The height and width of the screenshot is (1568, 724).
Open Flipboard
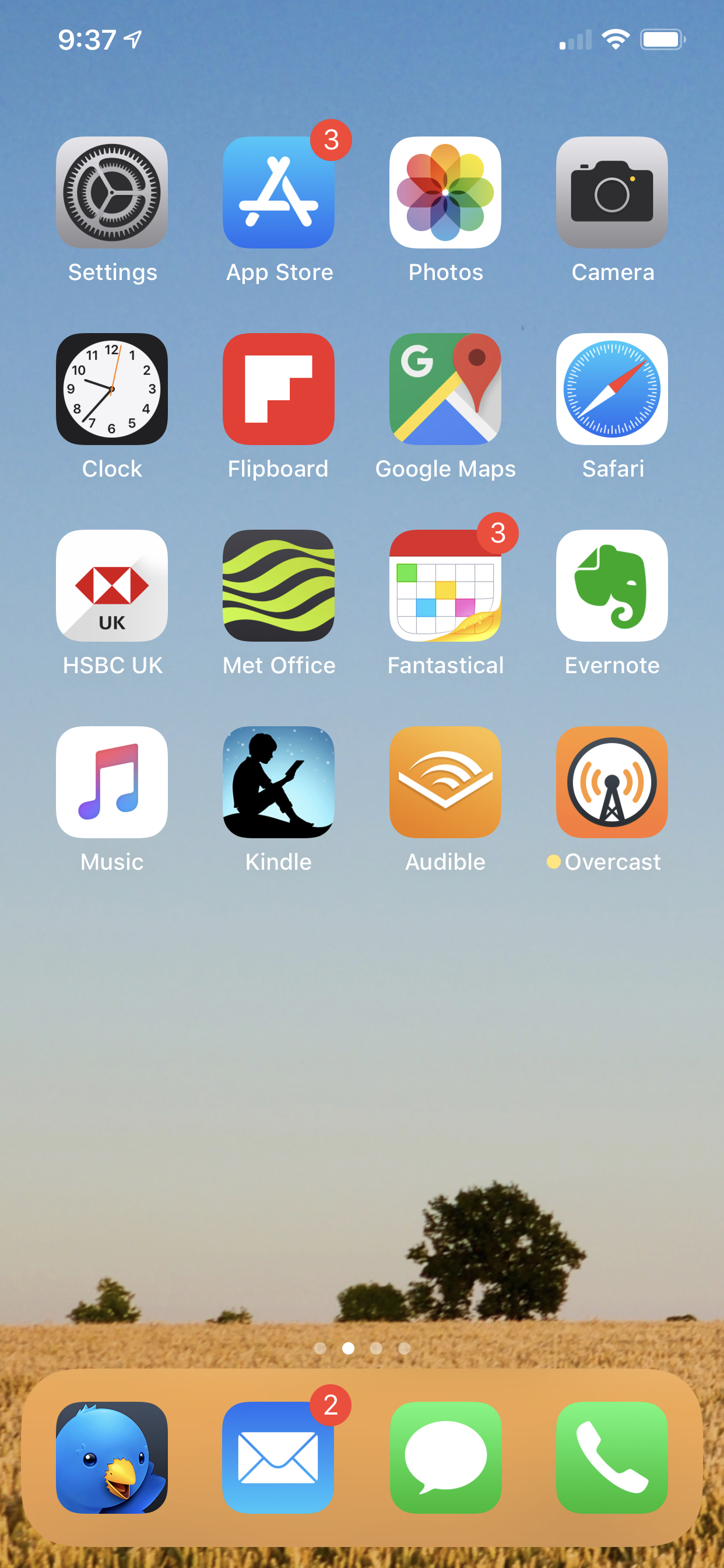(279, 389)
